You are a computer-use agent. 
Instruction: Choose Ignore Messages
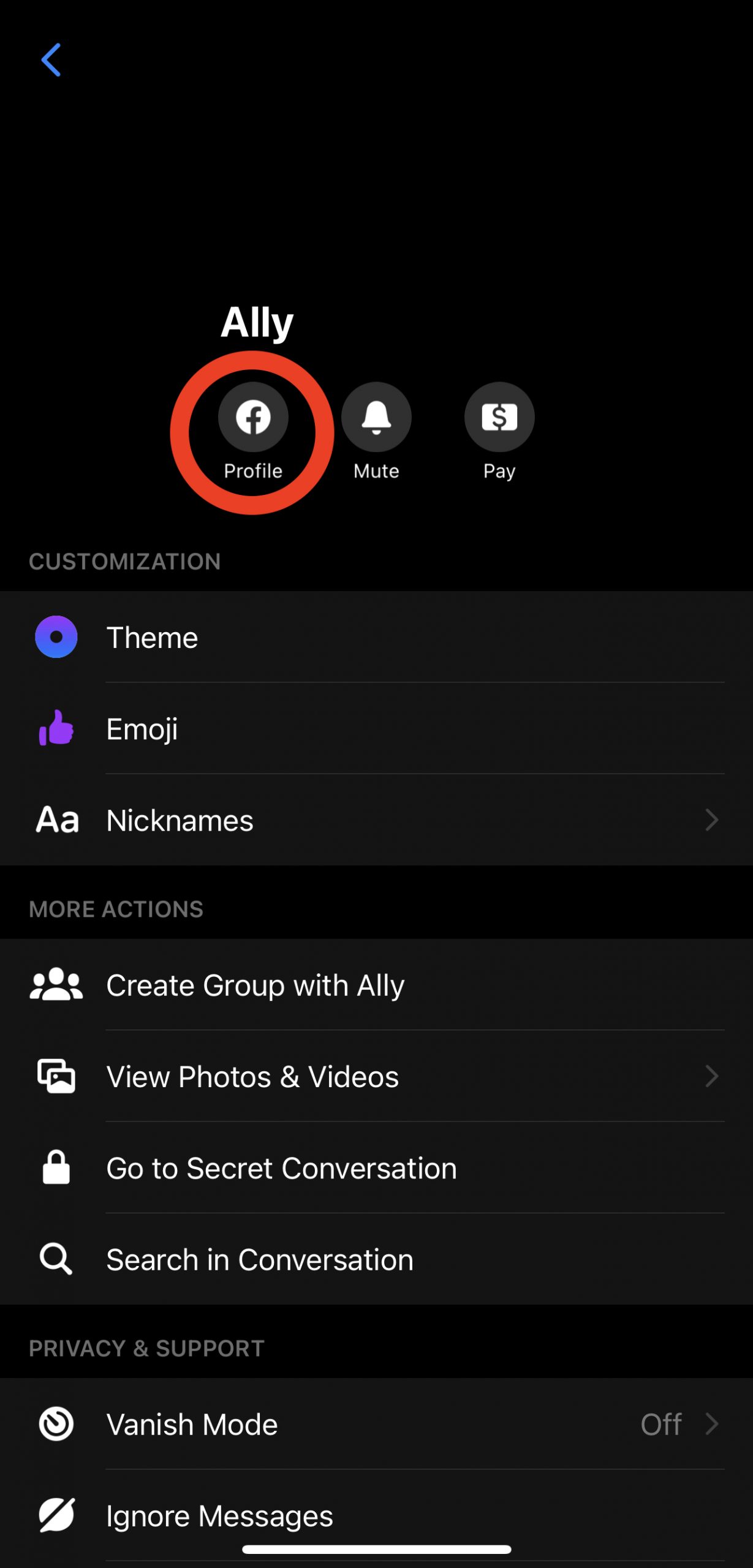point(376,1515)
